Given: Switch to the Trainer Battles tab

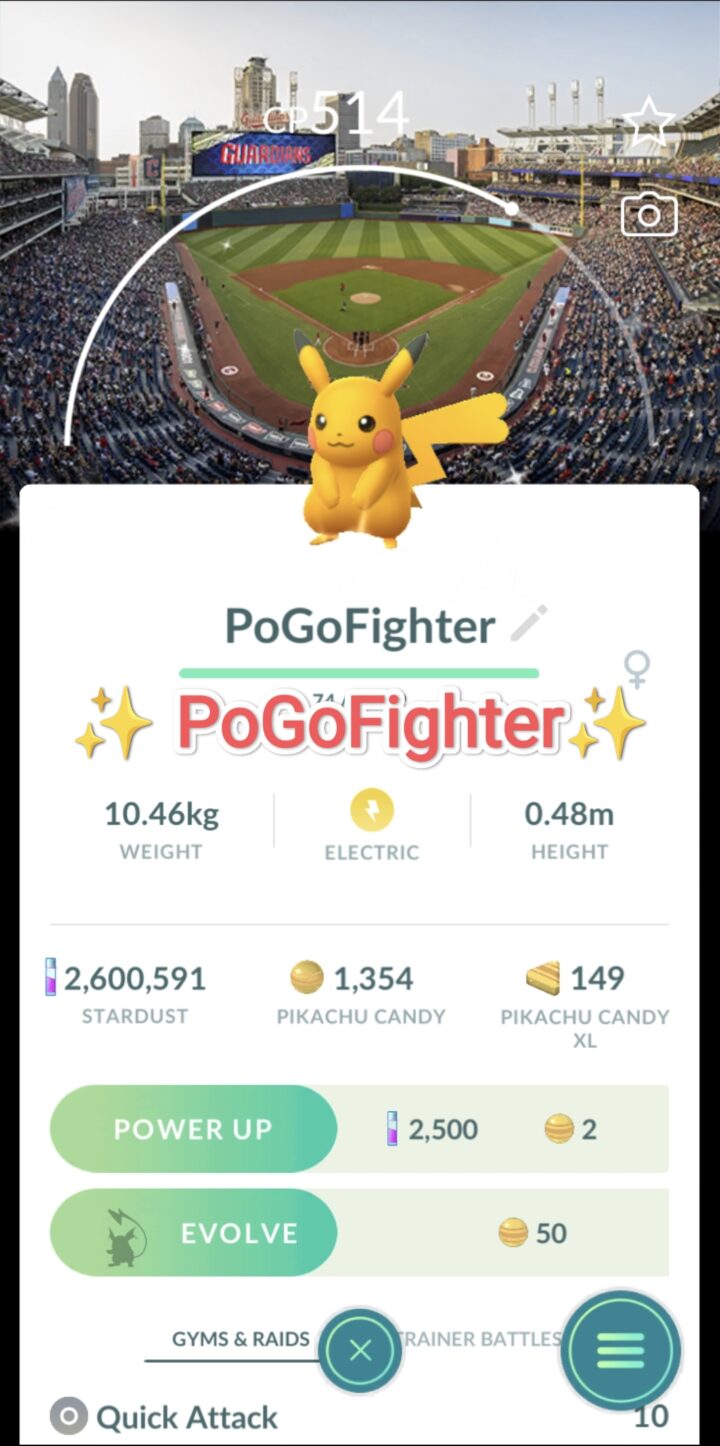Looking at the screenshot, I should click(482, 1339).
